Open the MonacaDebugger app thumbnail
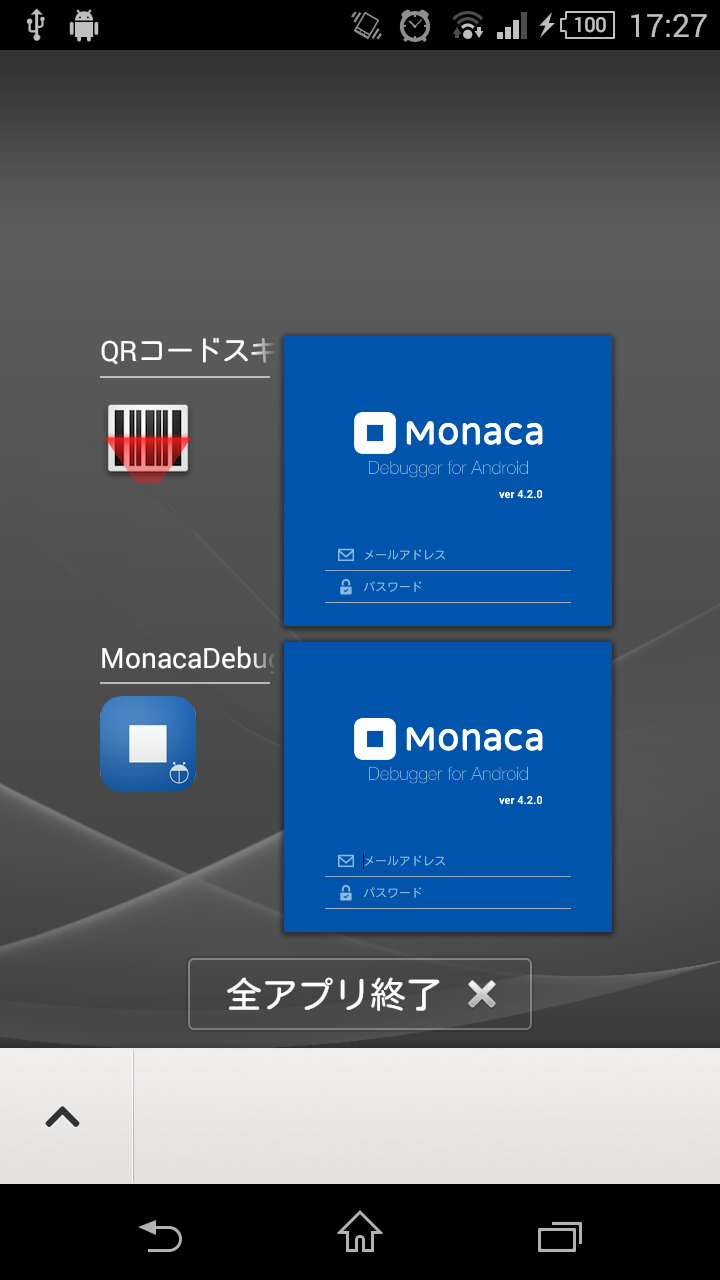This screenshot has height=1280, width=720. point(447,787)
